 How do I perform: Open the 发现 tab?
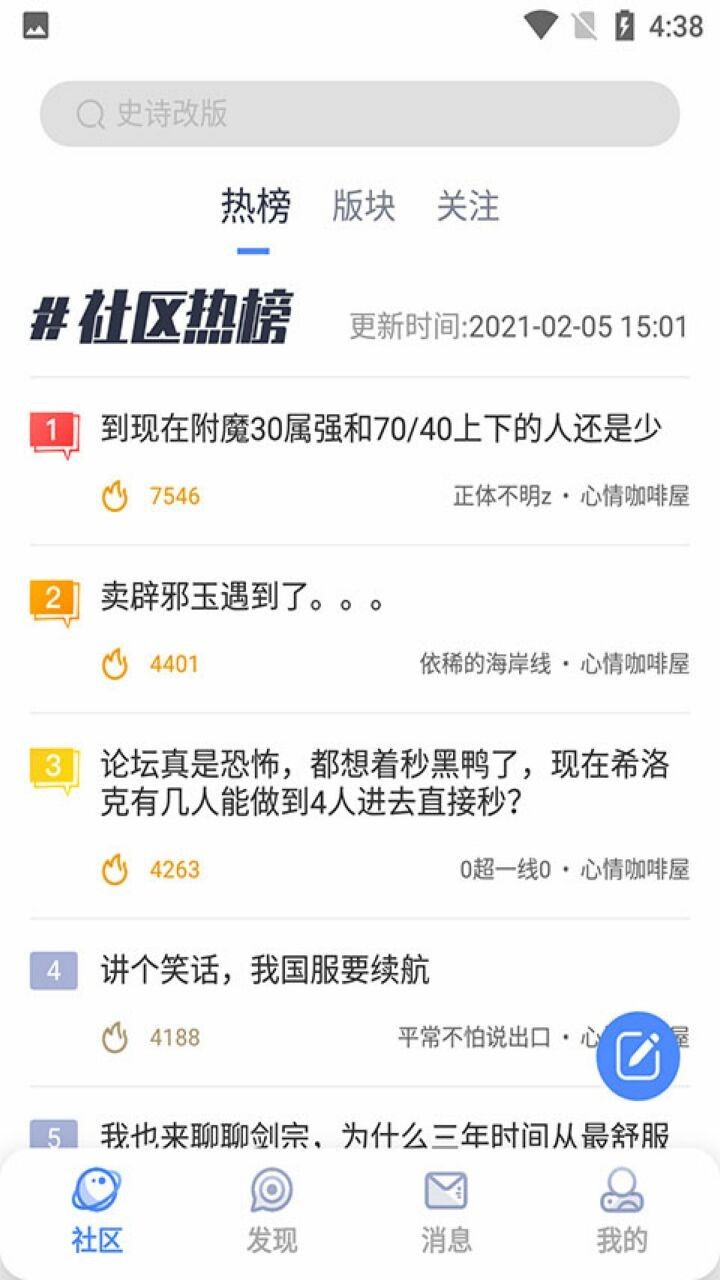coord(272,1211)
